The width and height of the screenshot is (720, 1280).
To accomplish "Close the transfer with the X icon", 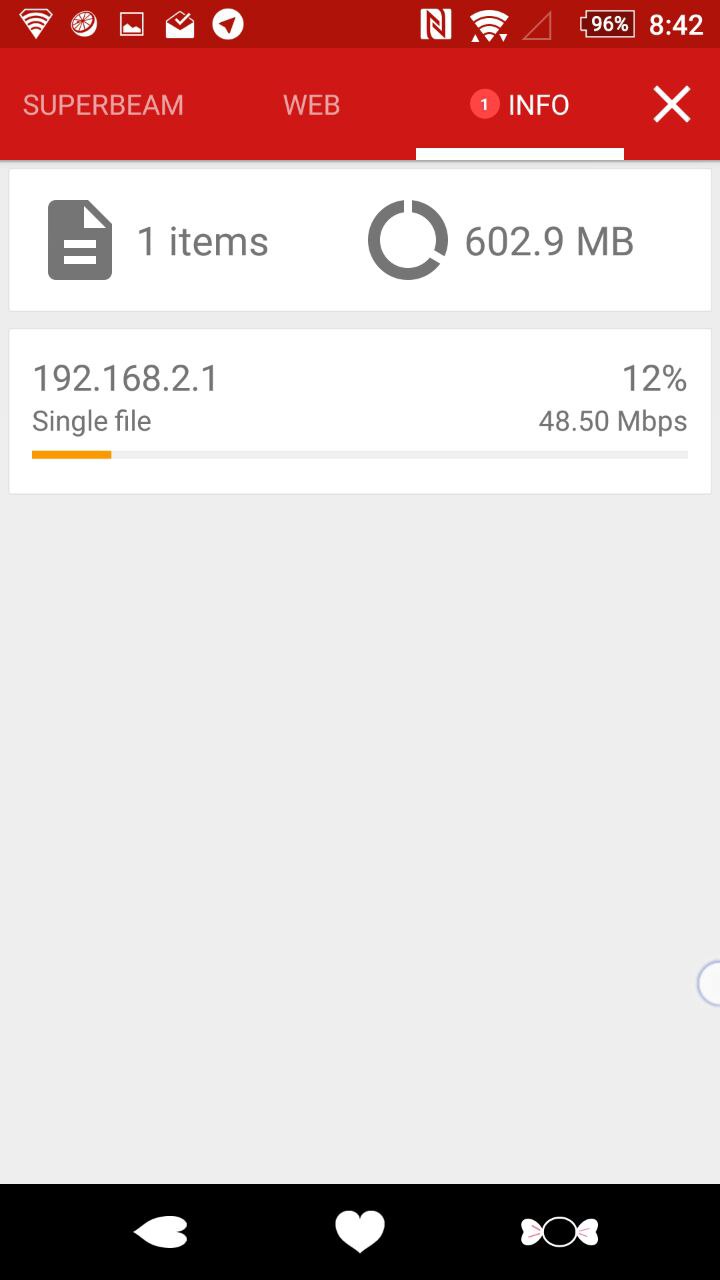I will click(672, 105).
